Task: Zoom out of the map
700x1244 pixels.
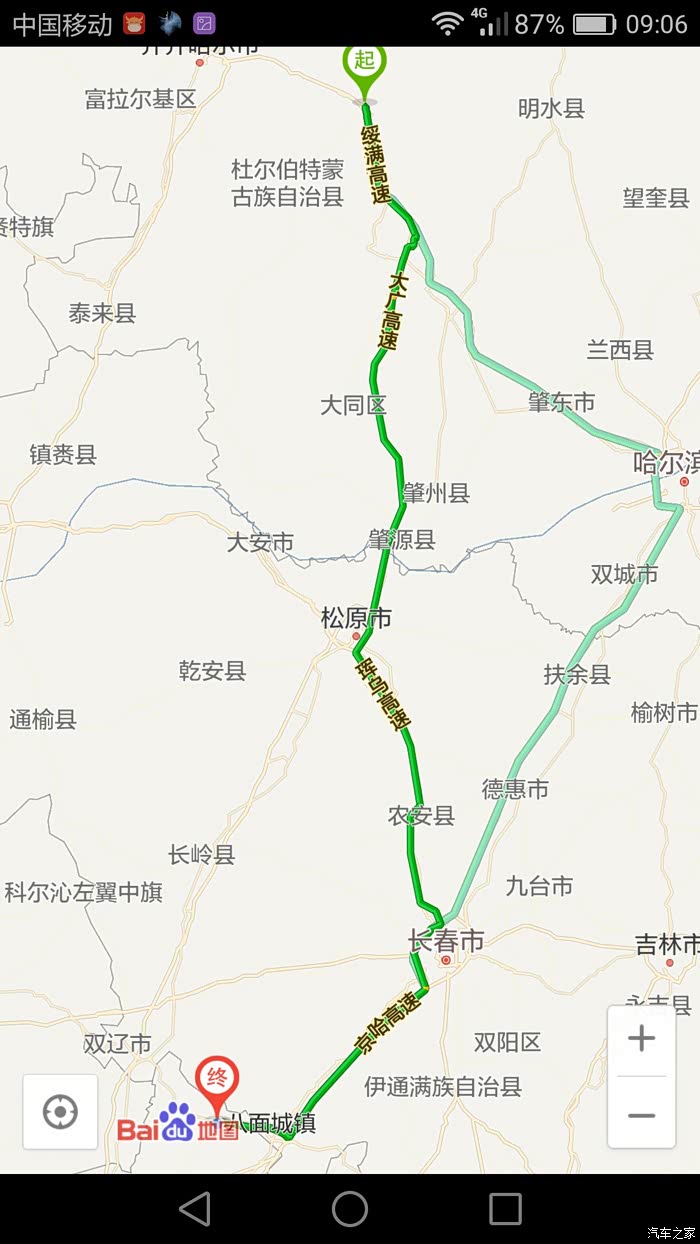Action: pyautogui.click(x=641, y=1114)
